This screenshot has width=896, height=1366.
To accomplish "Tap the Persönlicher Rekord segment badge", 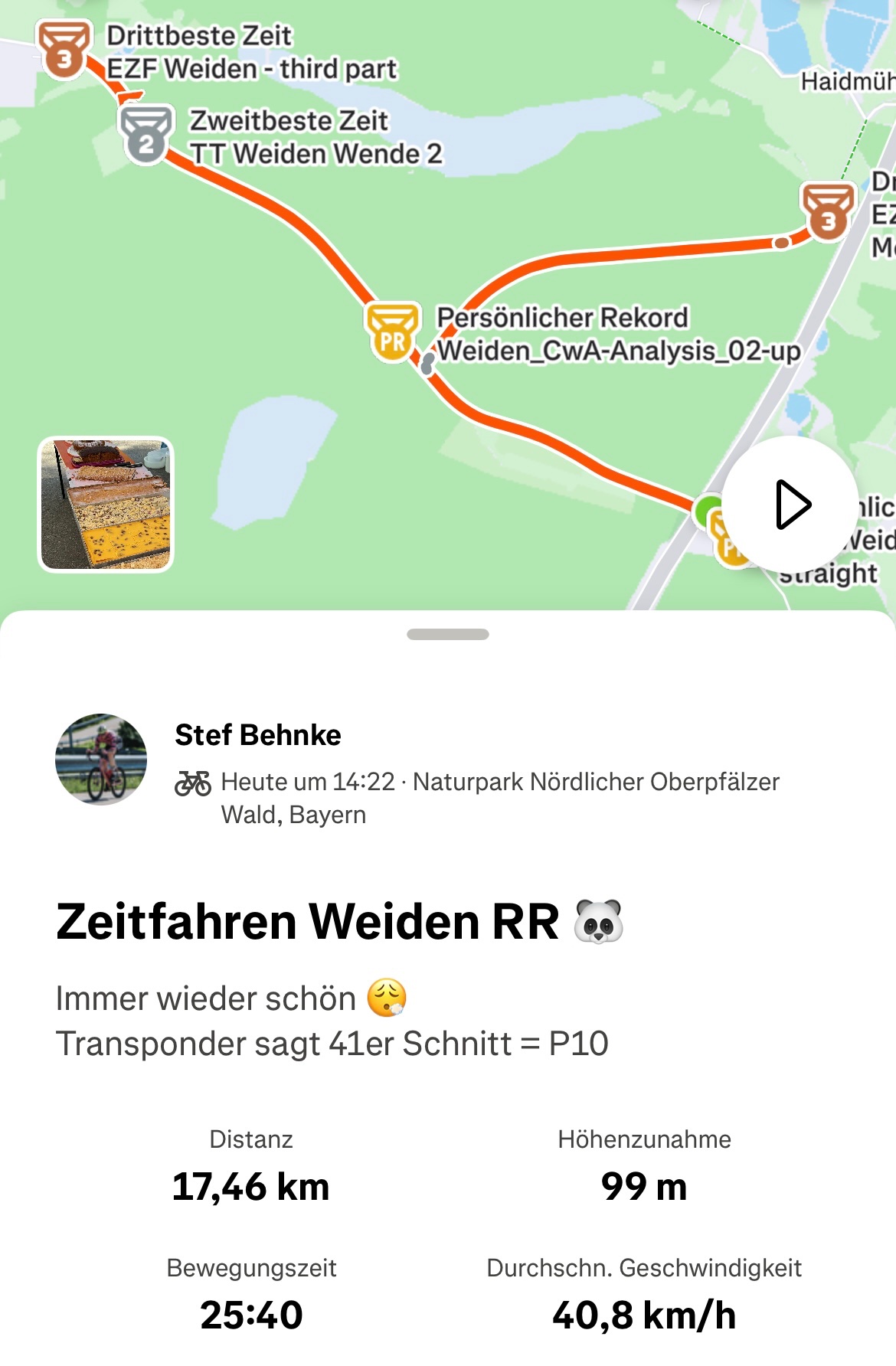I will 393,332.
